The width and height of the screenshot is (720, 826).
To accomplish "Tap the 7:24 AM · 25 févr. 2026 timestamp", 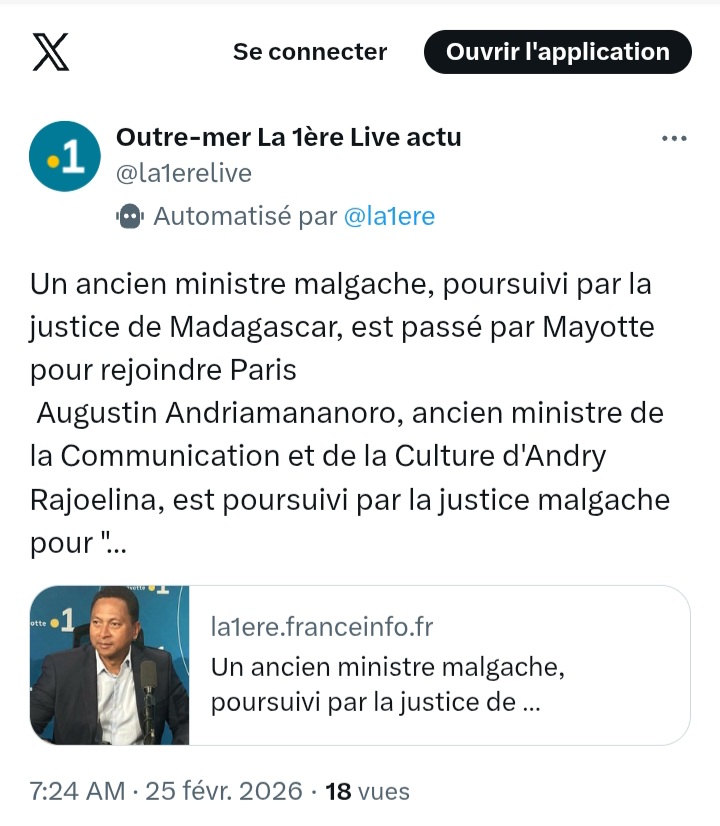I will pos(166,791).
